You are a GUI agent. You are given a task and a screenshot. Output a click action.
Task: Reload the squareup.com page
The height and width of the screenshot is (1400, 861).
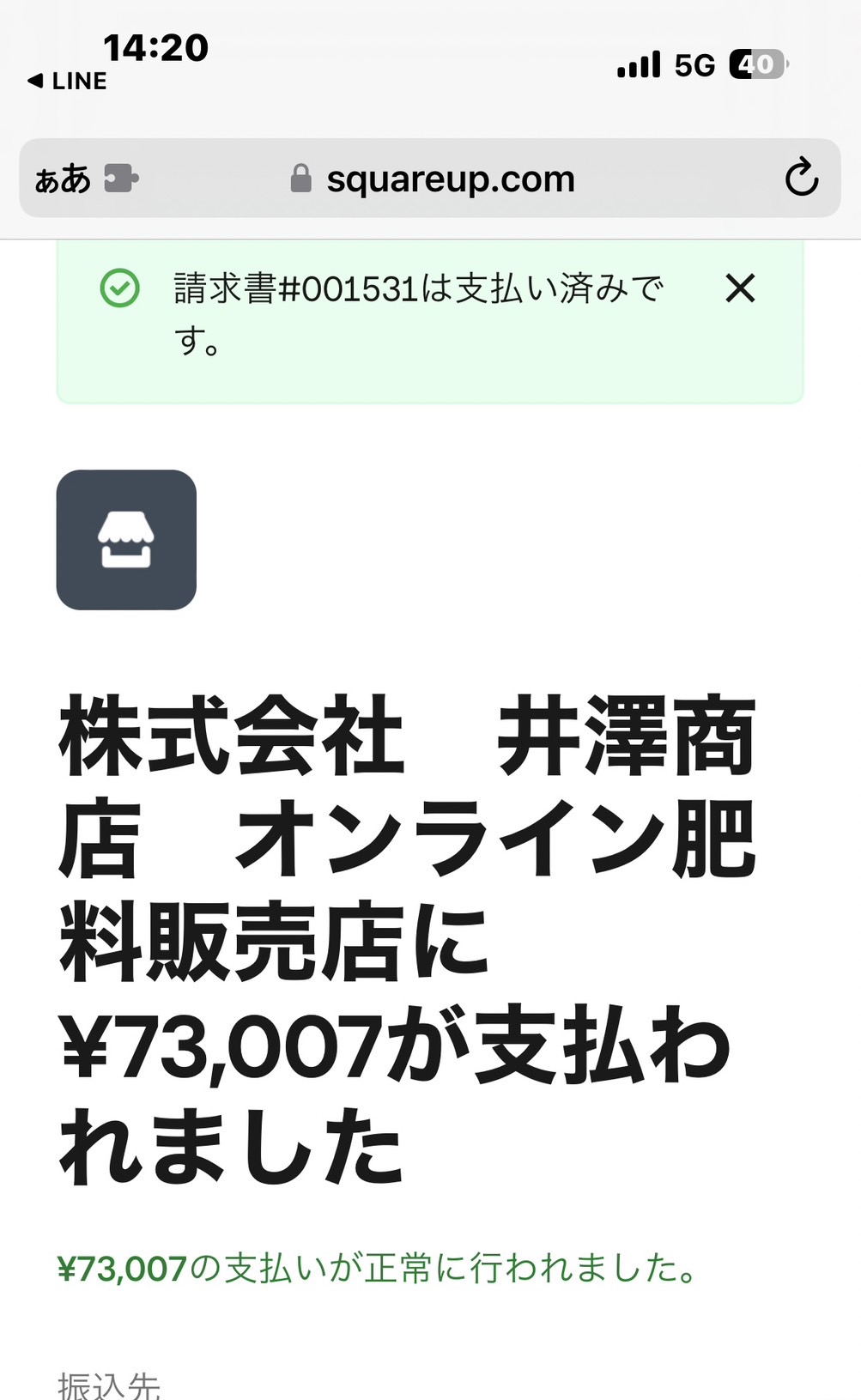(802, 177)
